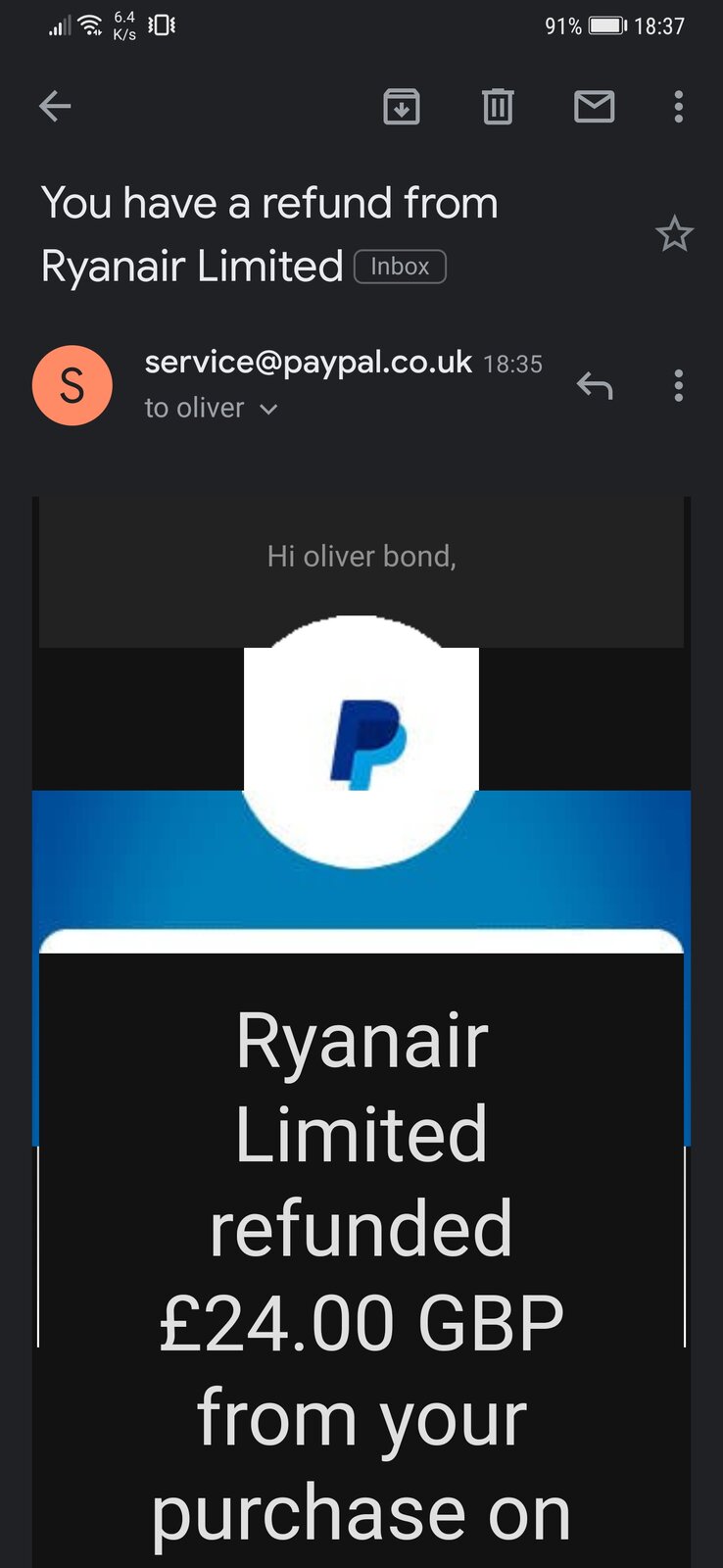Image resolution: width=723 pixels, height=1568 pixels.
Task: Open message options menu beside reply
Action: click(x=678, y=385)
